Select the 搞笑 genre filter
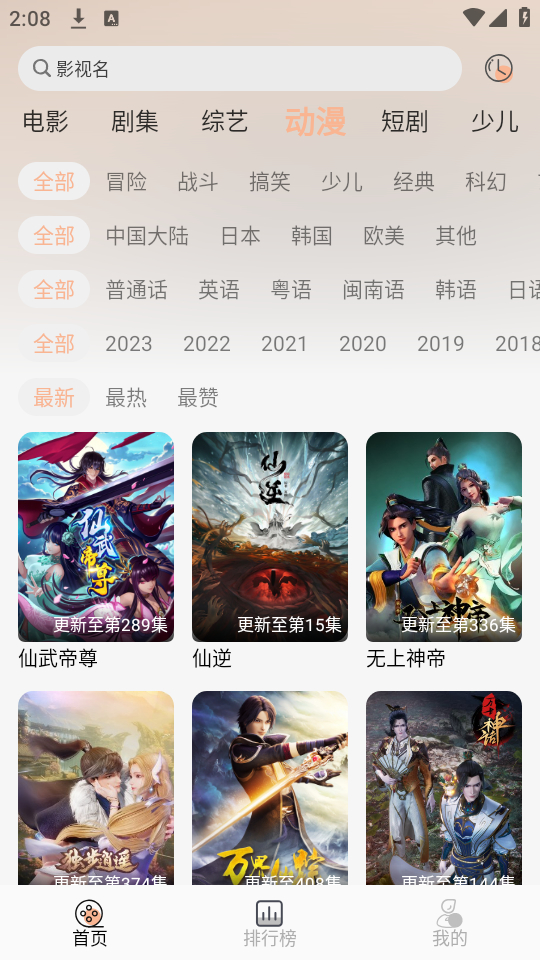 [x=269, y=182]
